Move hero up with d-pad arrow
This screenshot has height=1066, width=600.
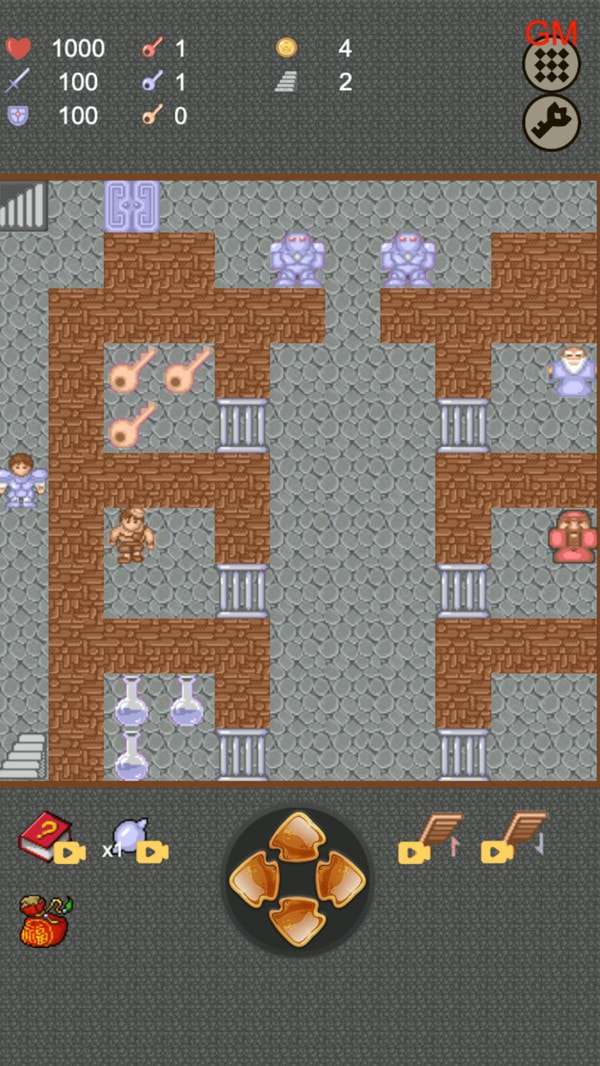click(x=298, y=836)
